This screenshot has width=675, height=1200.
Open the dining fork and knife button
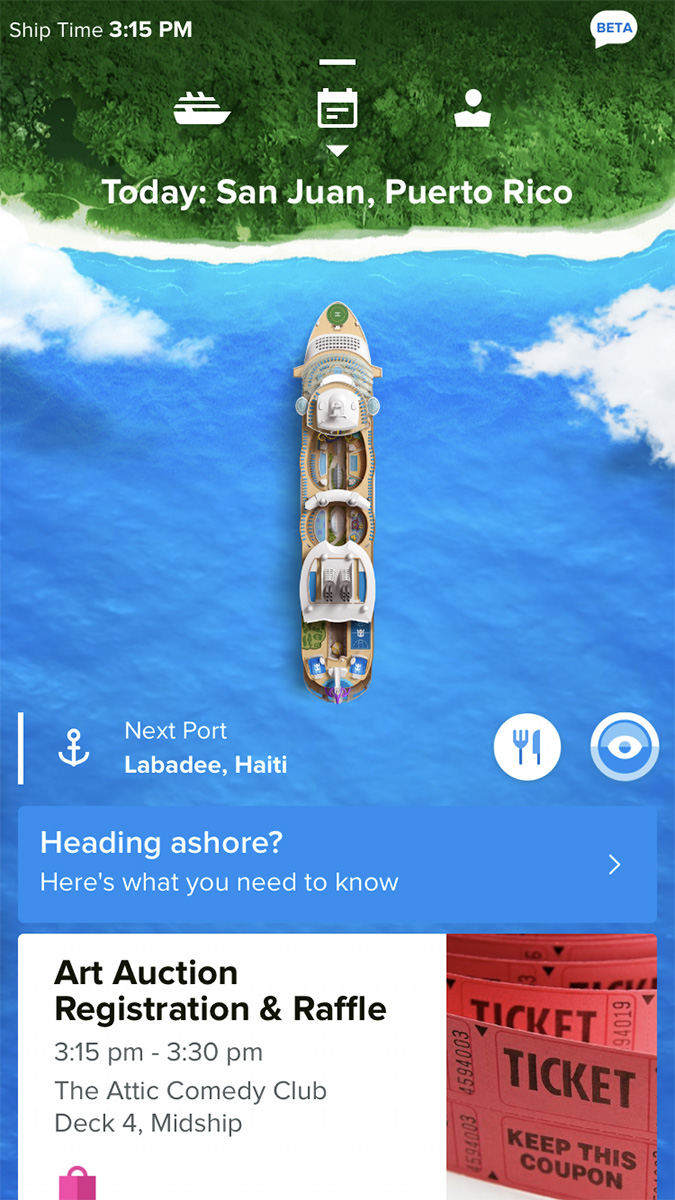point(527,746)
